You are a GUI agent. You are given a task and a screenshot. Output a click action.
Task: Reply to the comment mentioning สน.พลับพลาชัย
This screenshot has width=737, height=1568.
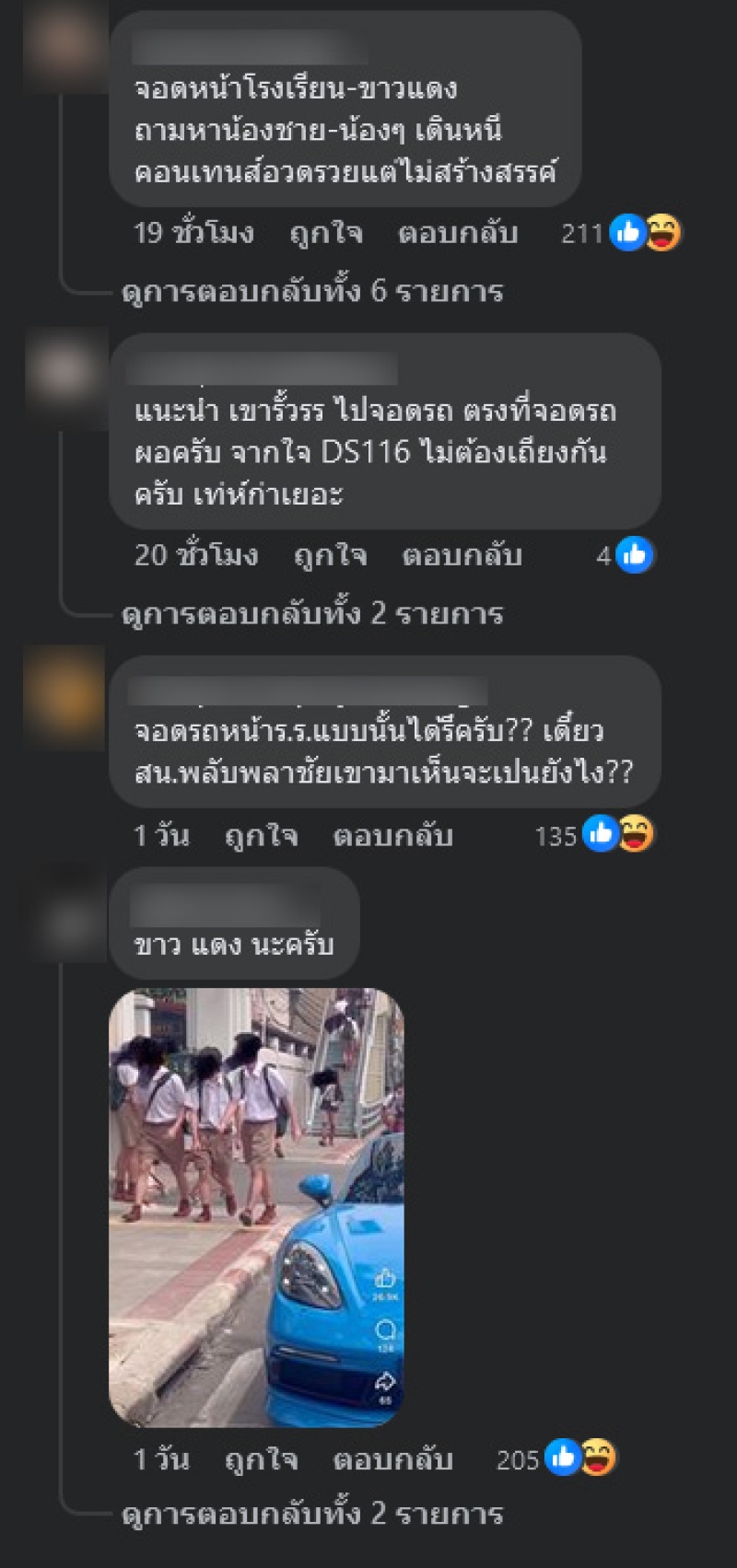coord(392,835)
